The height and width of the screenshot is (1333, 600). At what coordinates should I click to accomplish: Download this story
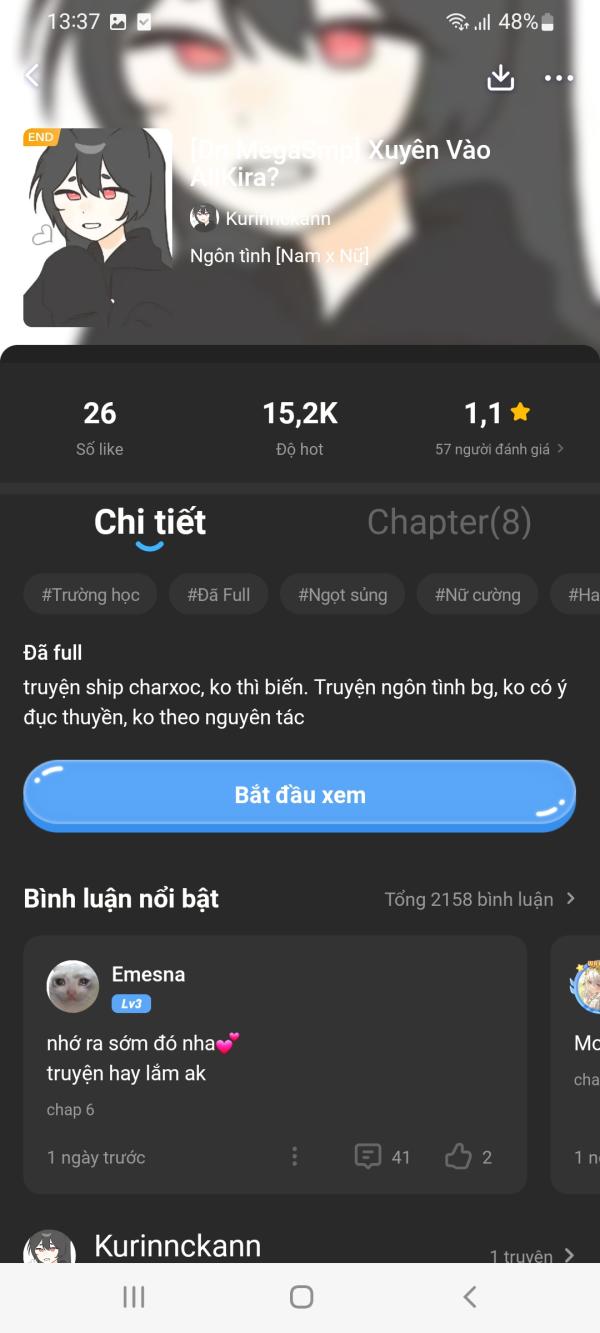(x=500, y=78)
